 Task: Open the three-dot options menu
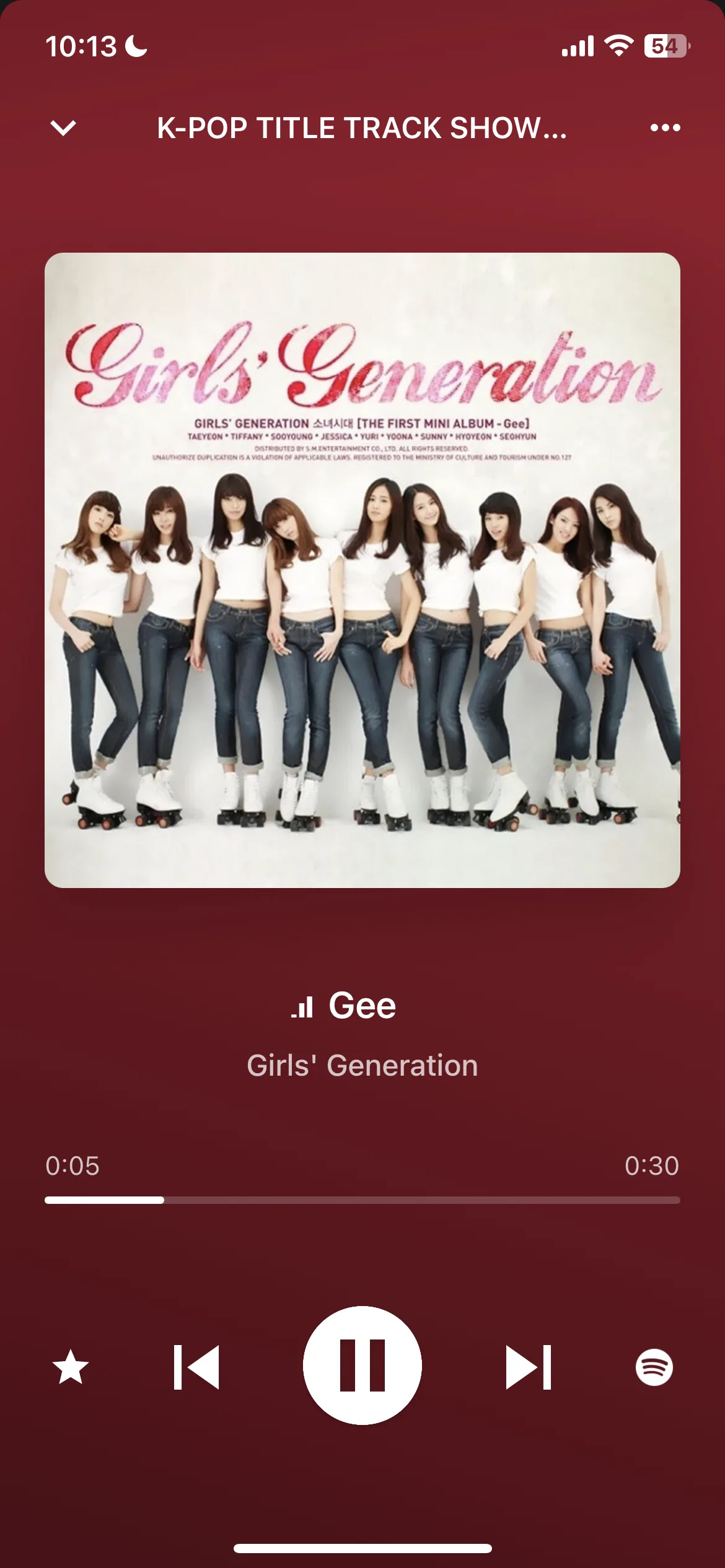point(665,128)
